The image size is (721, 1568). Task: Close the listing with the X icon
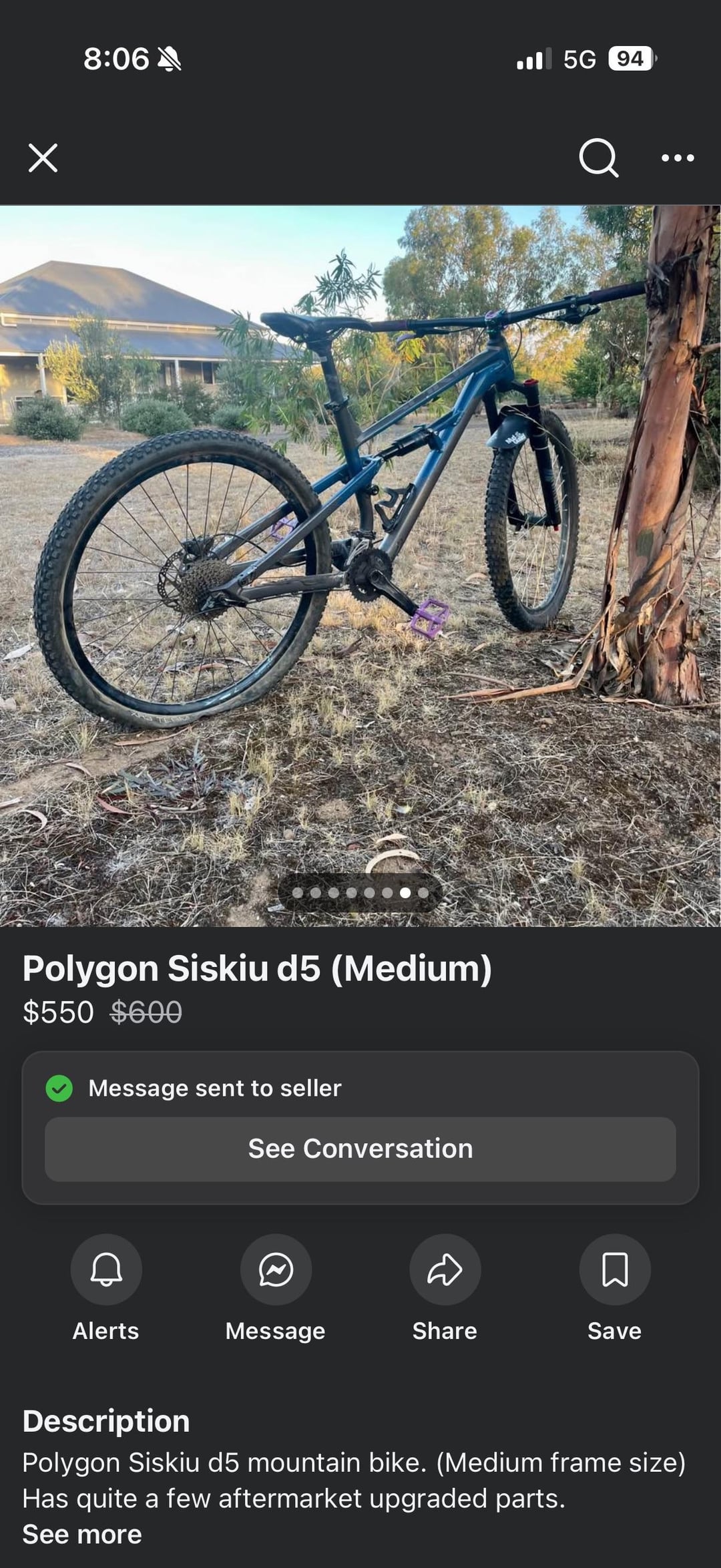pos(43,158)
